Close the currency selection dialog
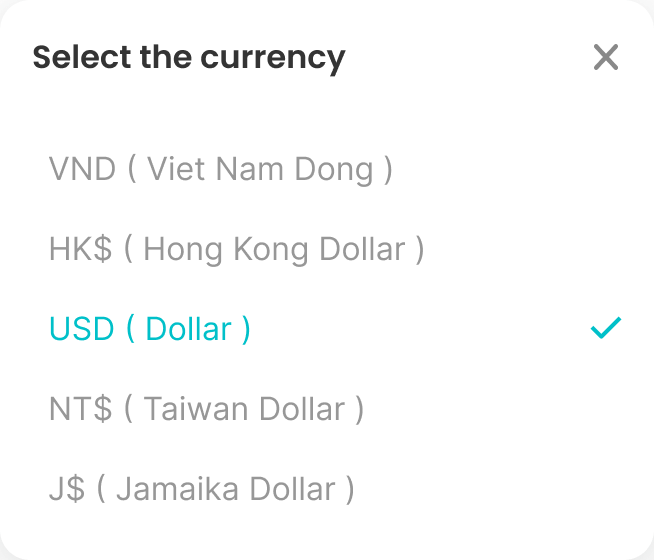 606,57
